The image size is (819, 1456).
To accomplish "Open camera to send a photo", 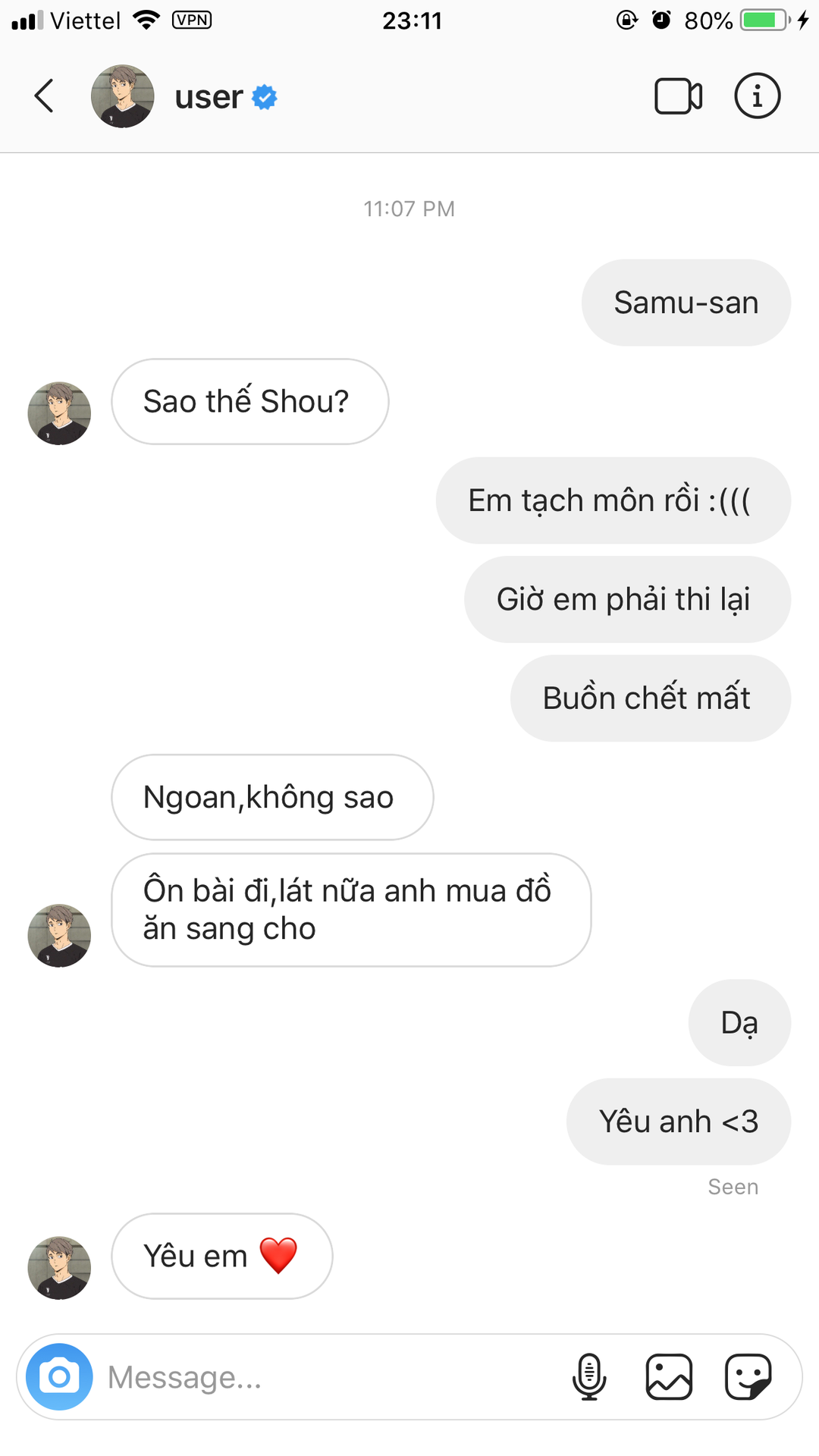I will coord(59,1376).
